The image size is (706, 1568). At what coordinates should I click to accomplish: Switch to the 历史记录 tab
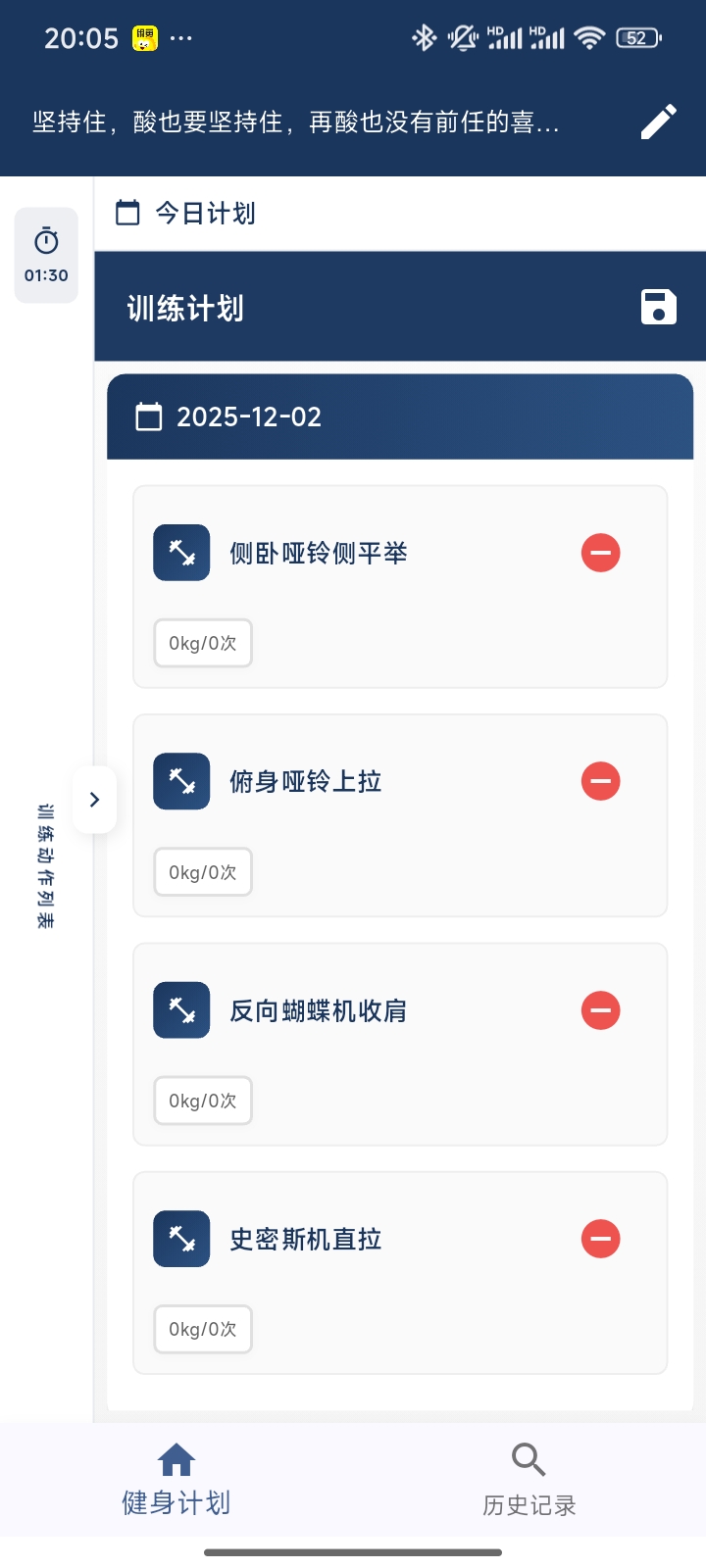(x=529, y=1480)
